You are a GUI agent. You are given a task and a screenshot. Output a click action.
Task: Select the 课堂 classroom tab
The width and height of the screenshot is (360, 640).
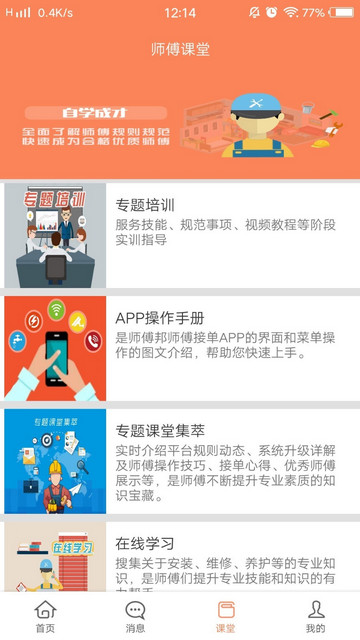pyautogui.click(x=226, y=616)
